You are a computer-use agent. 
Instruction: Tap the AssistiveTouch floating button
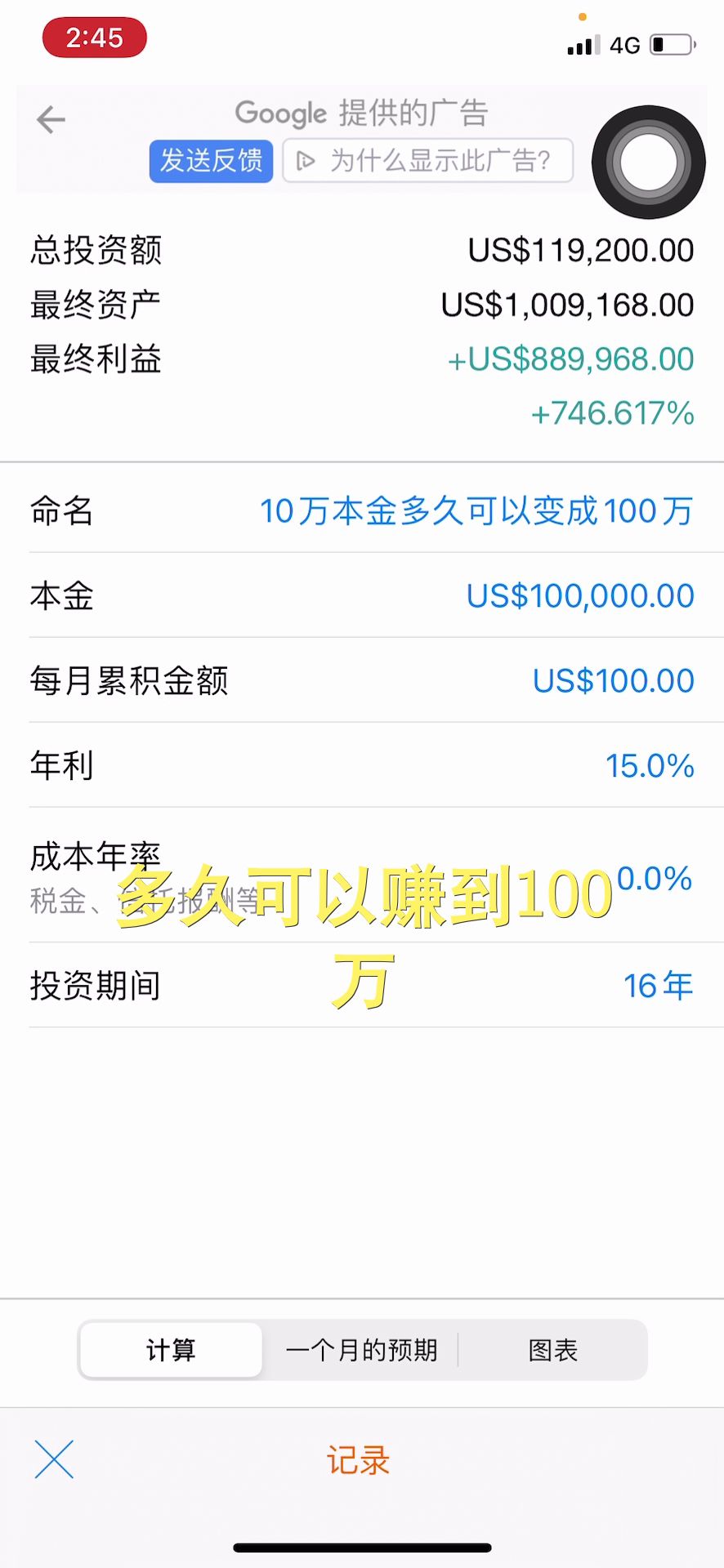(648, 162)
